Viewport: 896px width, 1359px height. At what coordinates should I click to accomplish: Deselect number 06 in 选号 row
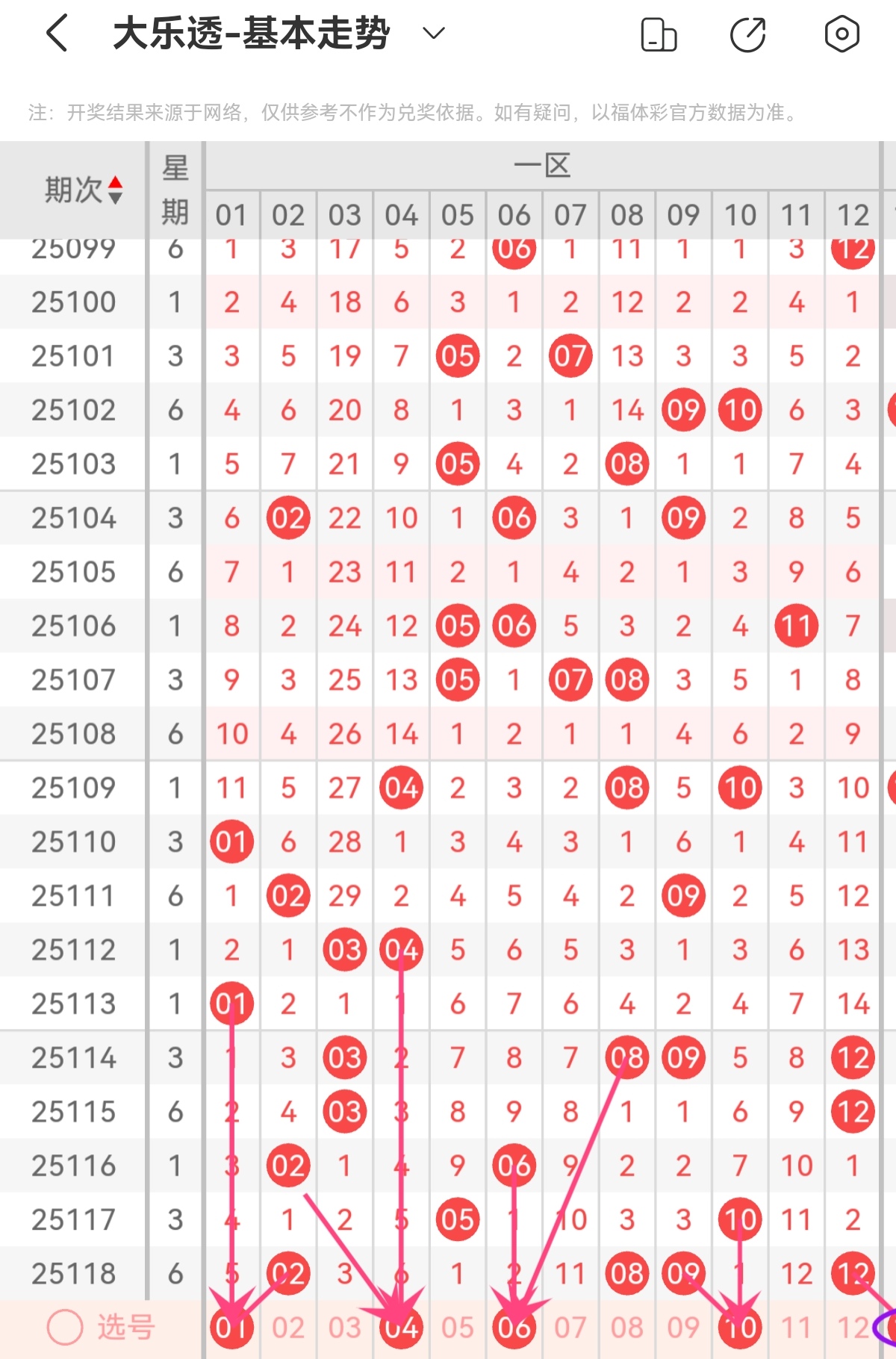click(514, 1327)
